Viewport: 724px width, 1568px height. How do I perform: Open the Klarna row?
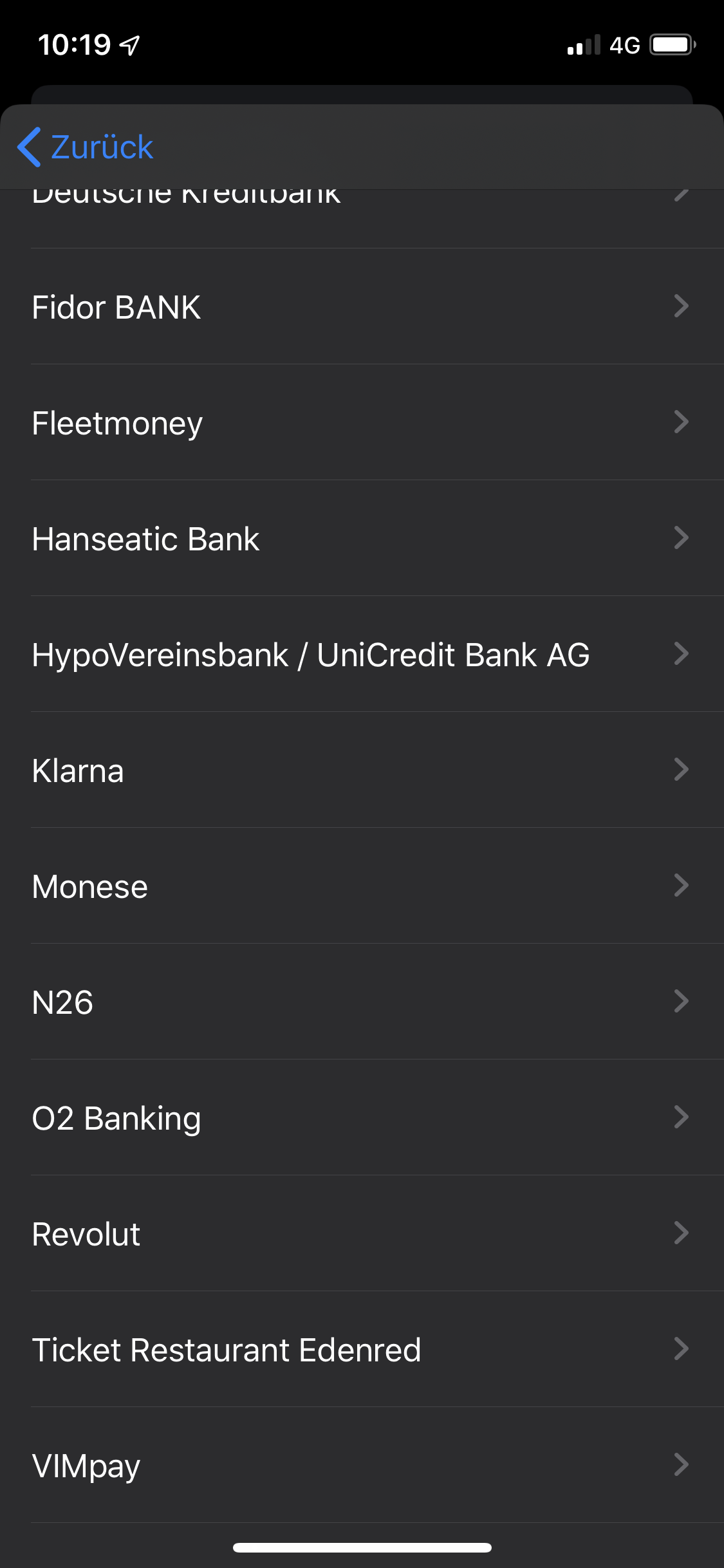362,770
